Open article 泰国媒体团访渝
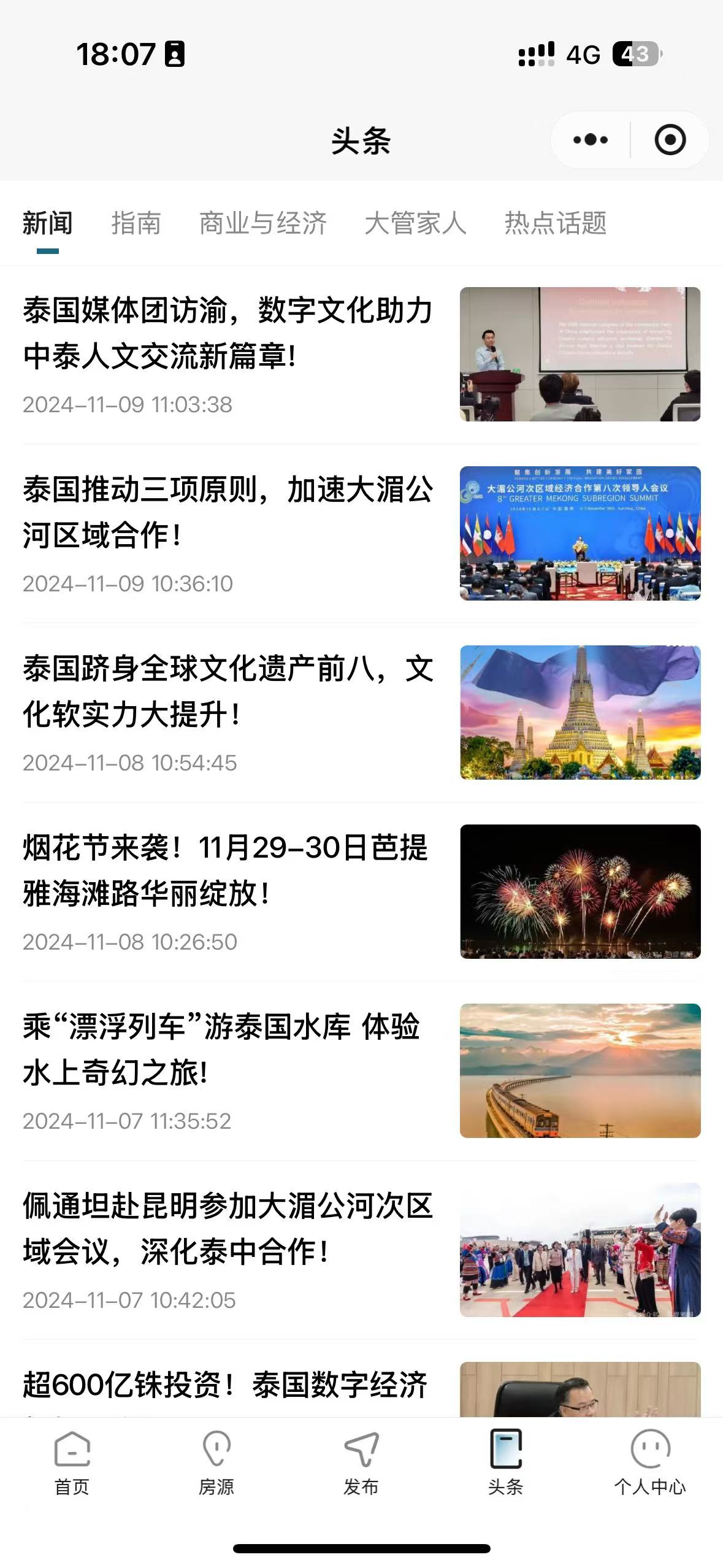Image resolution: width=723 pixels, height=1568 pixels. point(228,333)
